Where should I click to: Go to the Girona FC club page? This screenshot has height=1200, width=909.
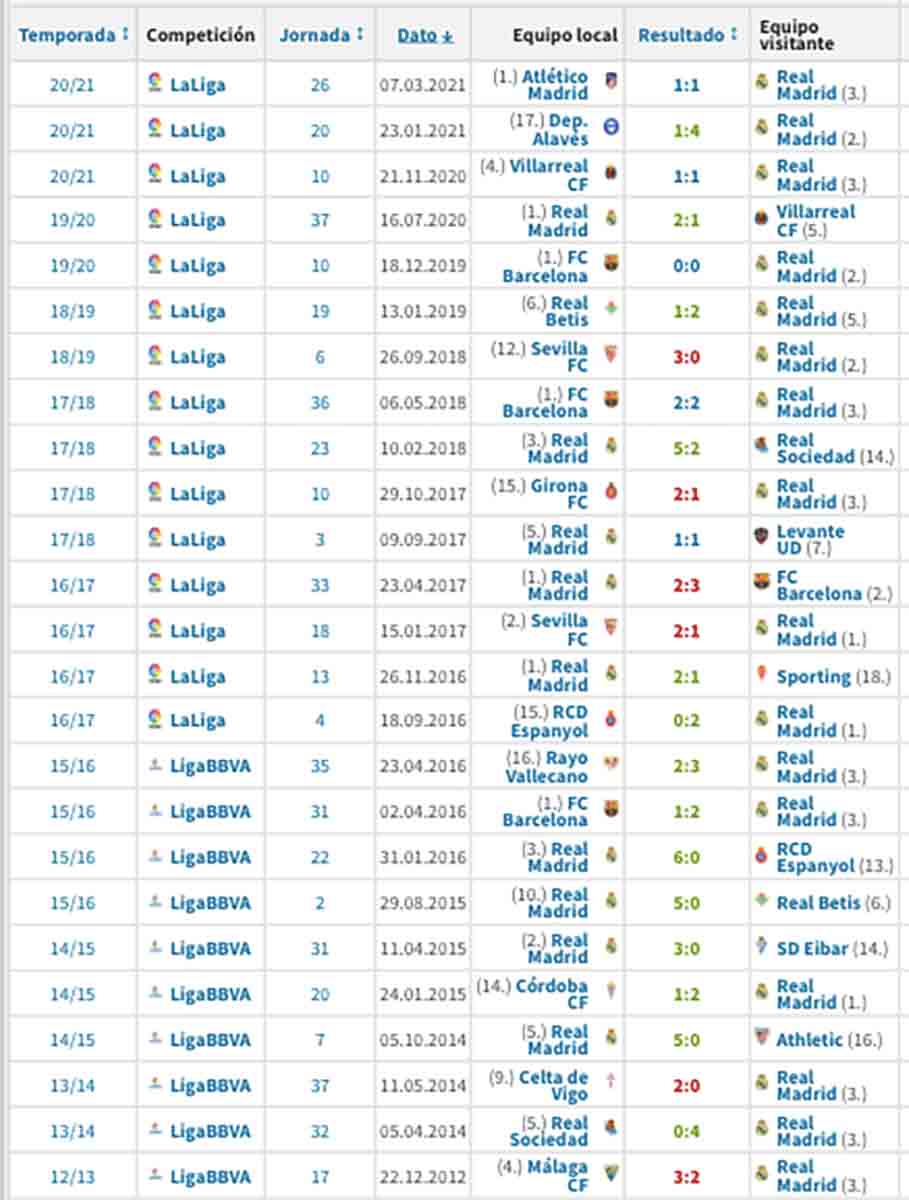(563, 494)
